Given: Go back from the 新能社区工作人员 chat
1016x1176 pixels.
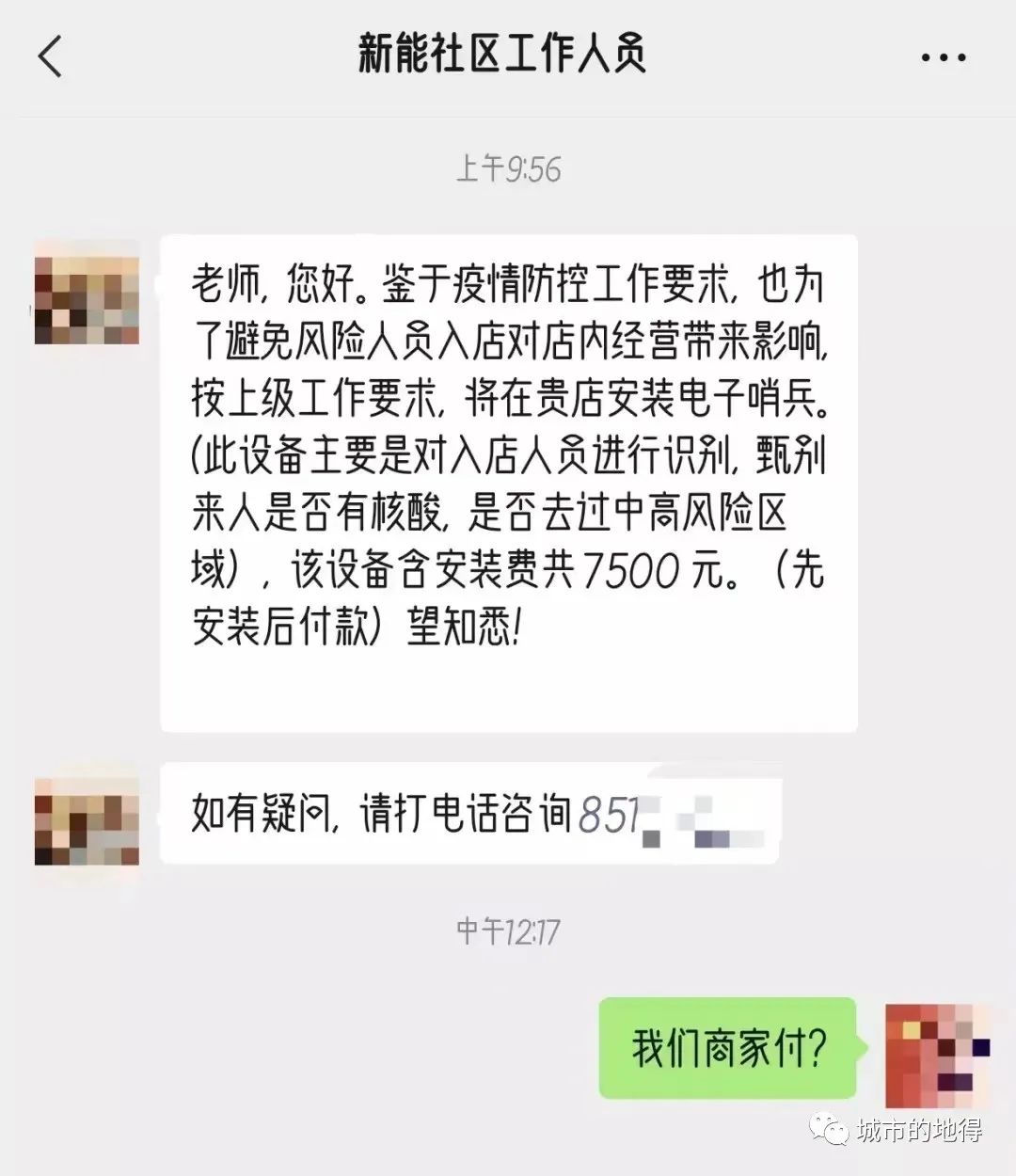Looking at the screenshot, I should pos(51,56).
